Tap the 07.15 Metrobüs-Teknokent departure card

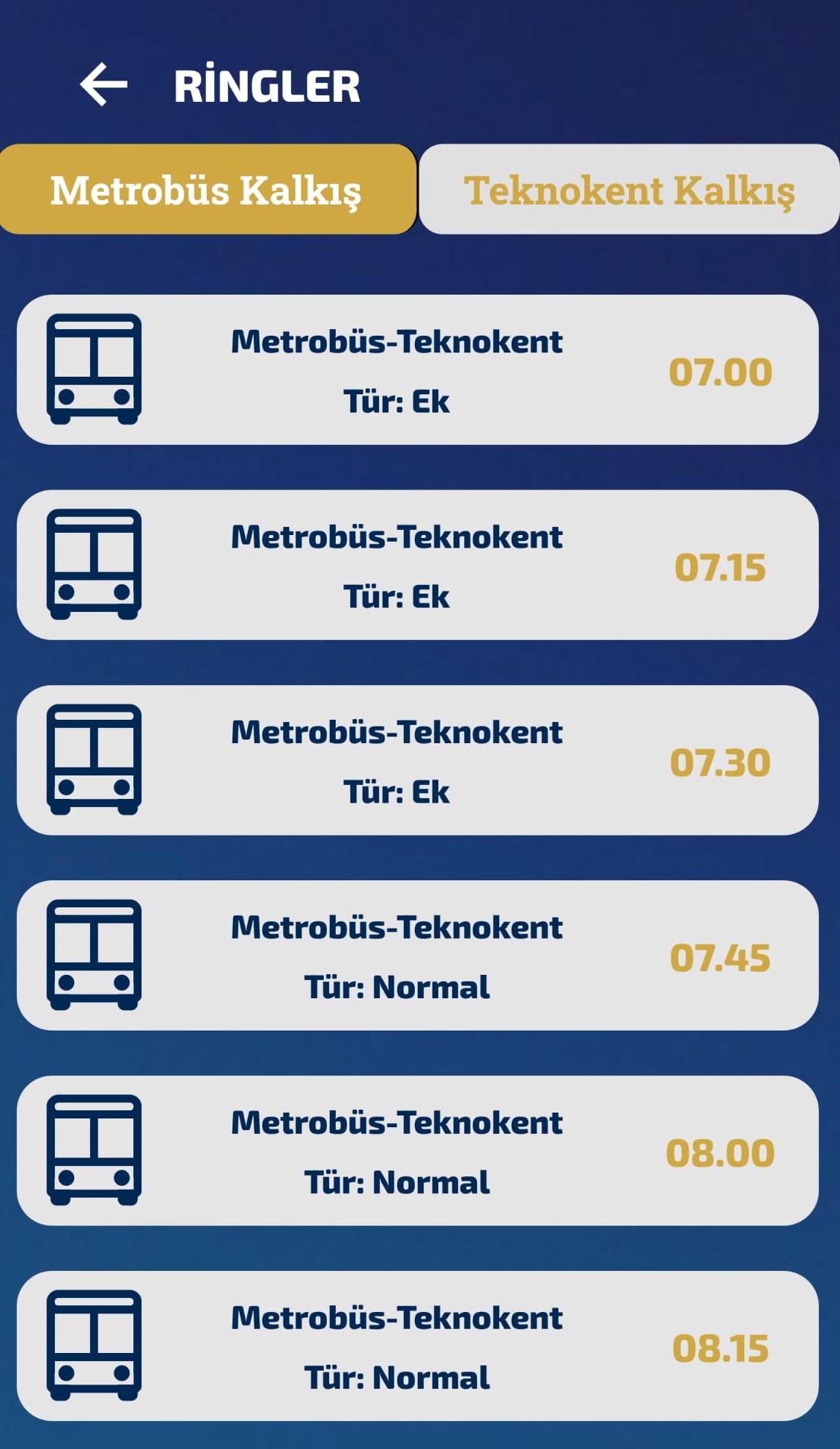click(417, 565)
